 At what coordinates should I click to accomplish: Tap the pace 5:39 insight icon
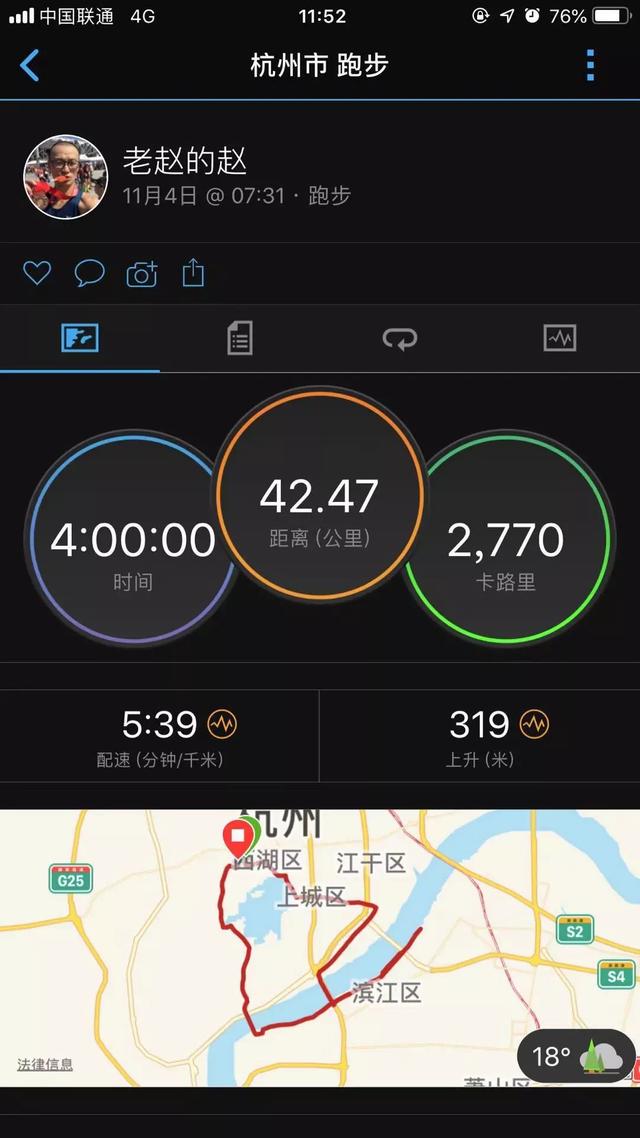tap(222, 724)
